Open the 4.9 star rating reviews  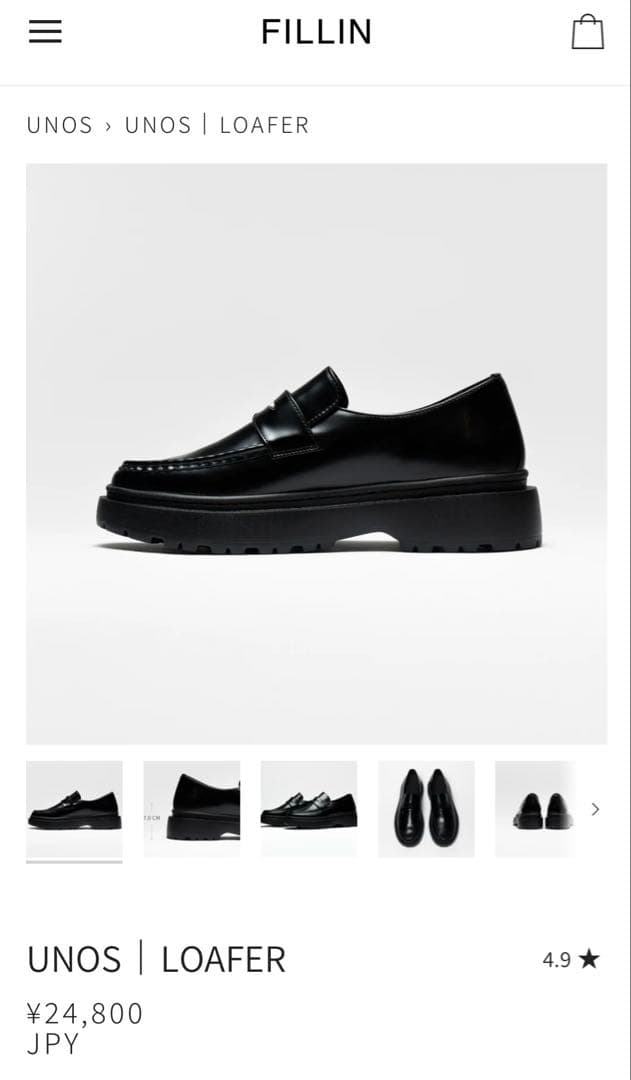click(x=570, y=960)
